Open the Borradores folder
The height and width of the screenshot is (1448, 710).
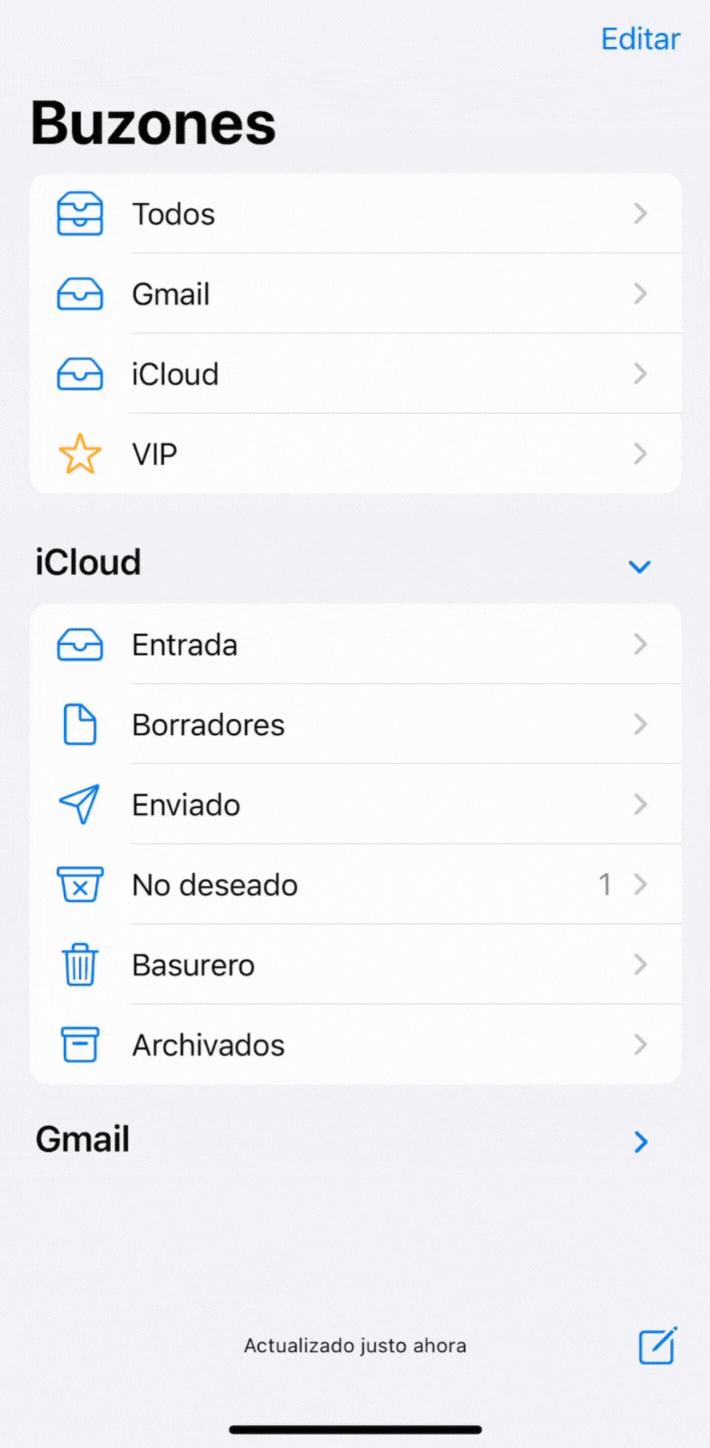pyautogui.click(x=355, y=725)
